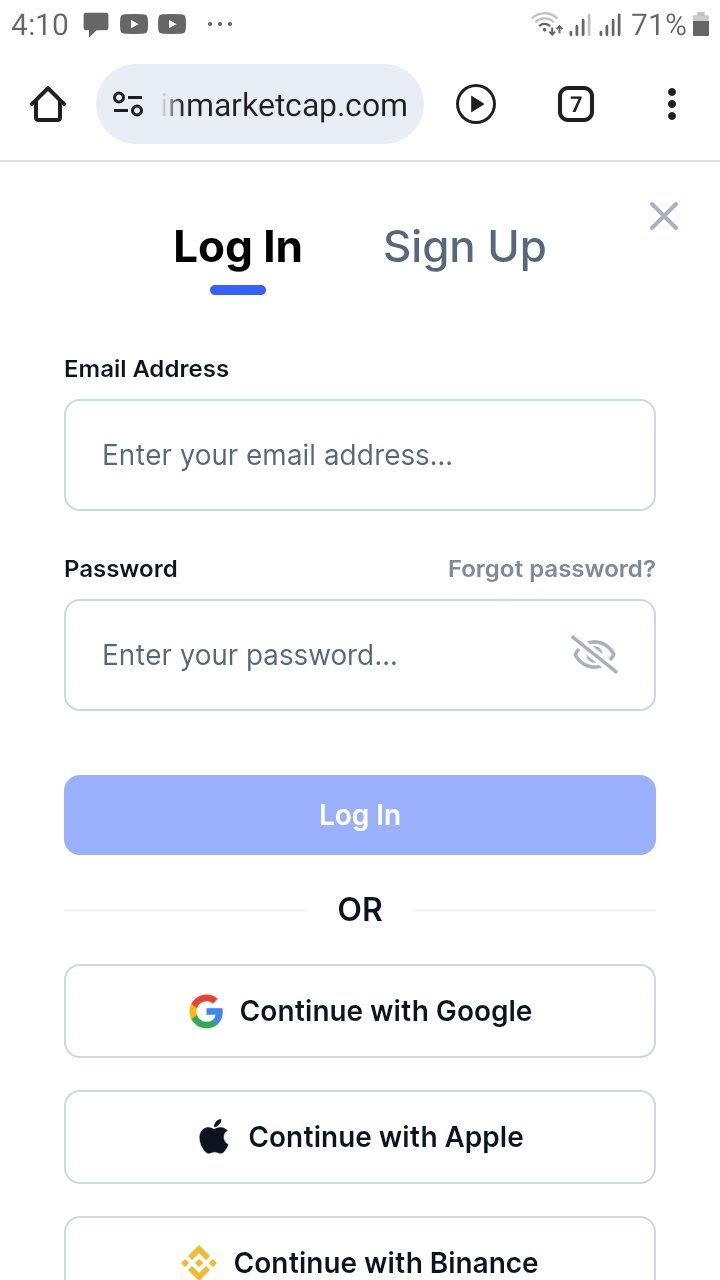Continue with Google
The image size is (720, 1280).
pos(360,1011)
